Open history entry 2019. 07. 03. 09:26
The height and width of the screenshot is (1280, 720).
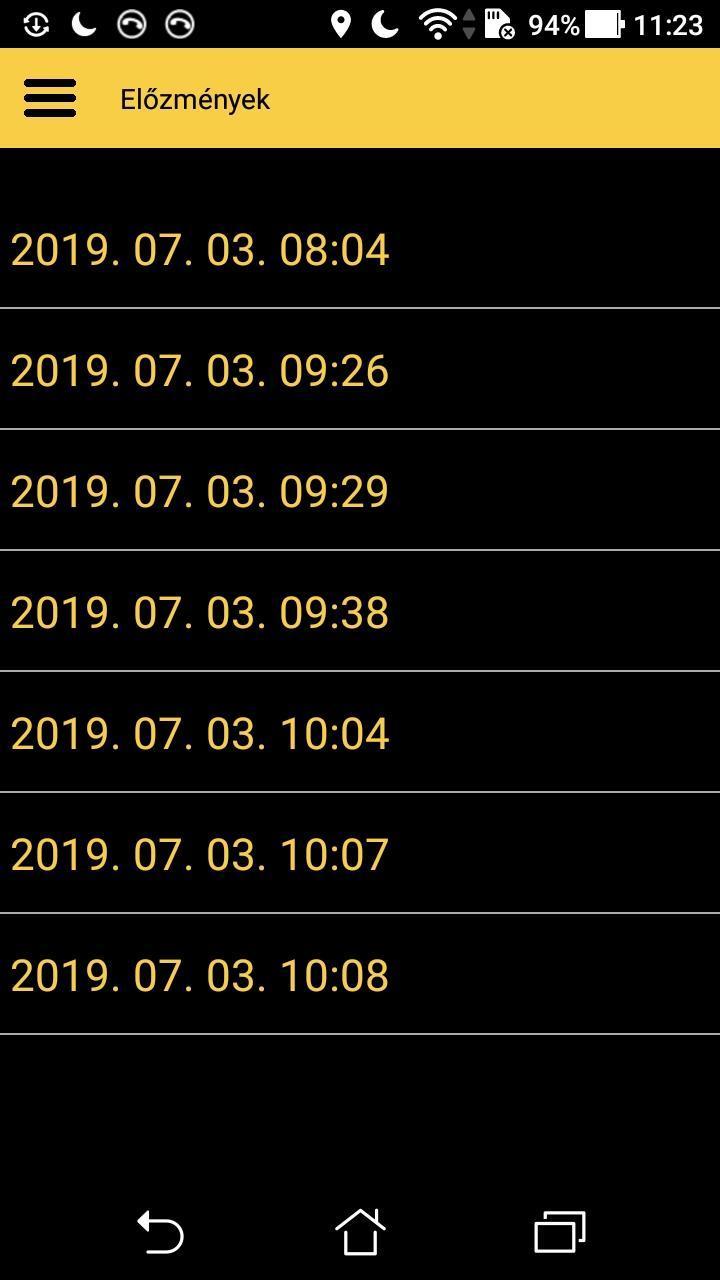click(200, 371)
